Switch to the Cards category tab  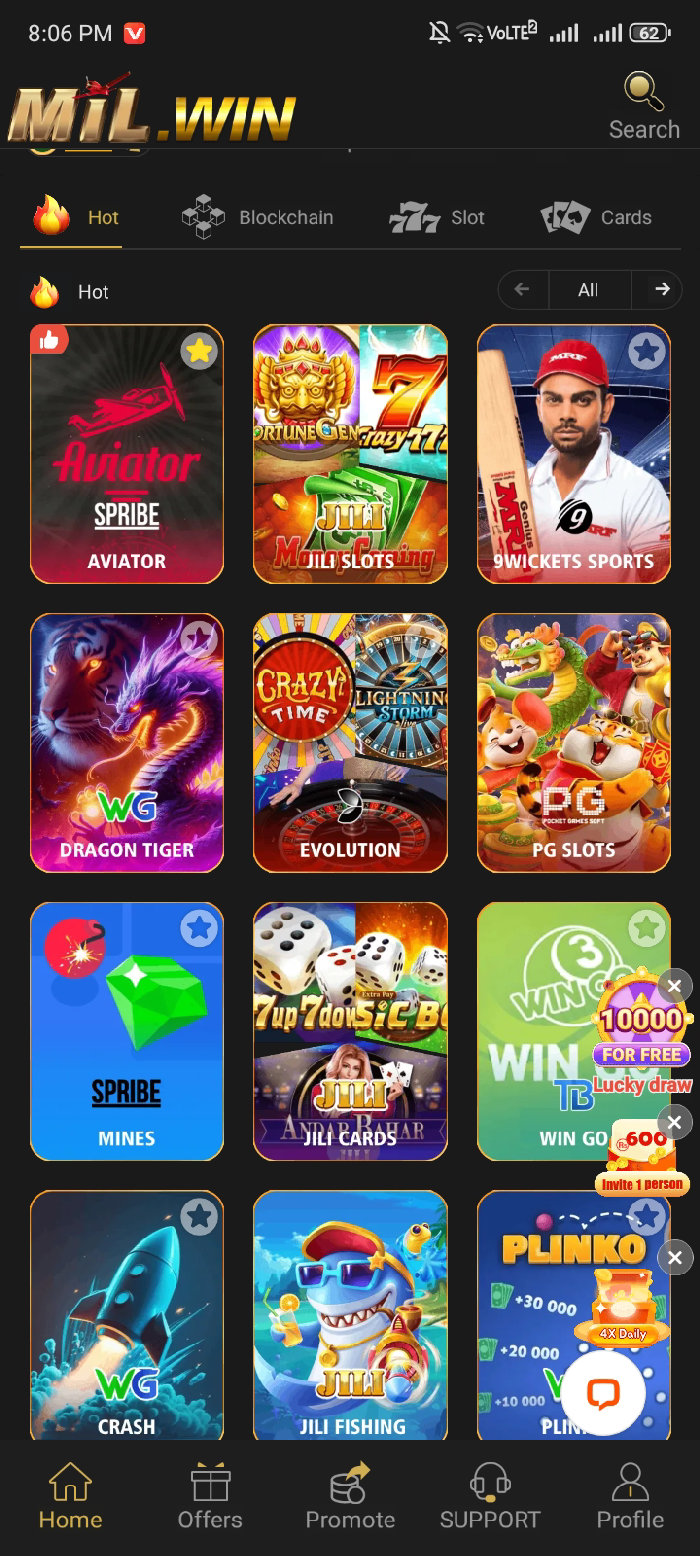(x=597, y=217)
